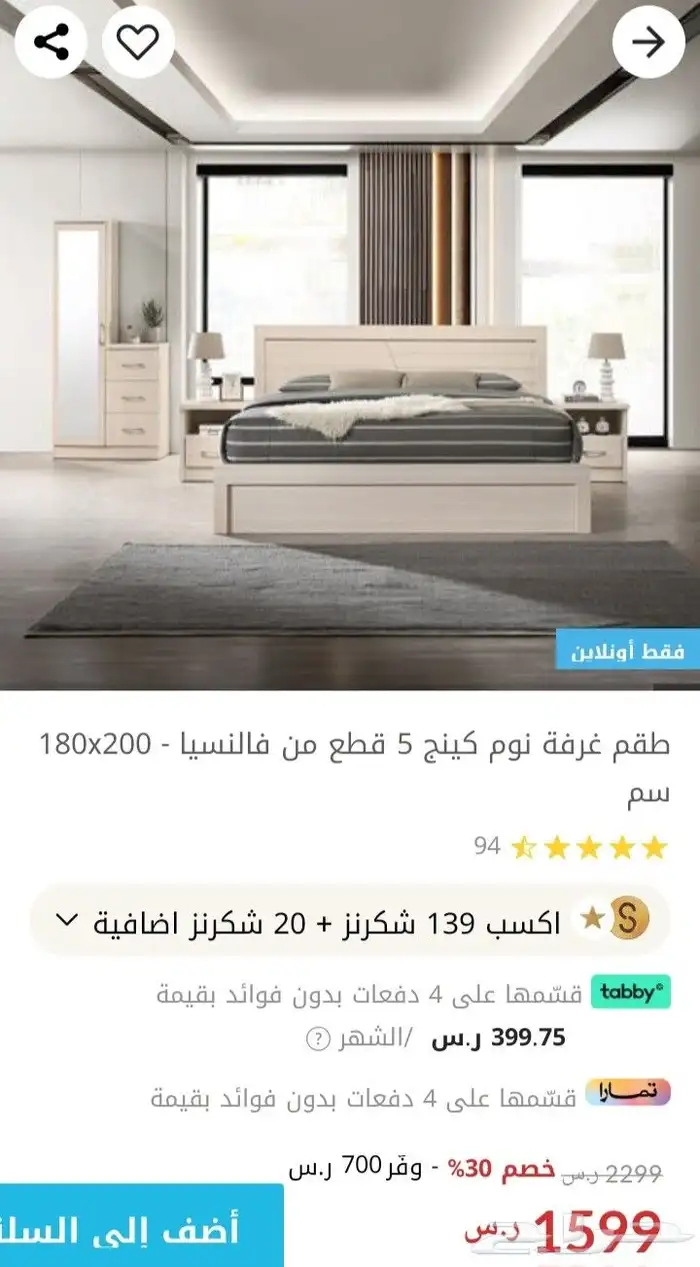This screenshot has width=700, height=1267.
Task: Go back using the arrow button
Action: pos(648,42)
